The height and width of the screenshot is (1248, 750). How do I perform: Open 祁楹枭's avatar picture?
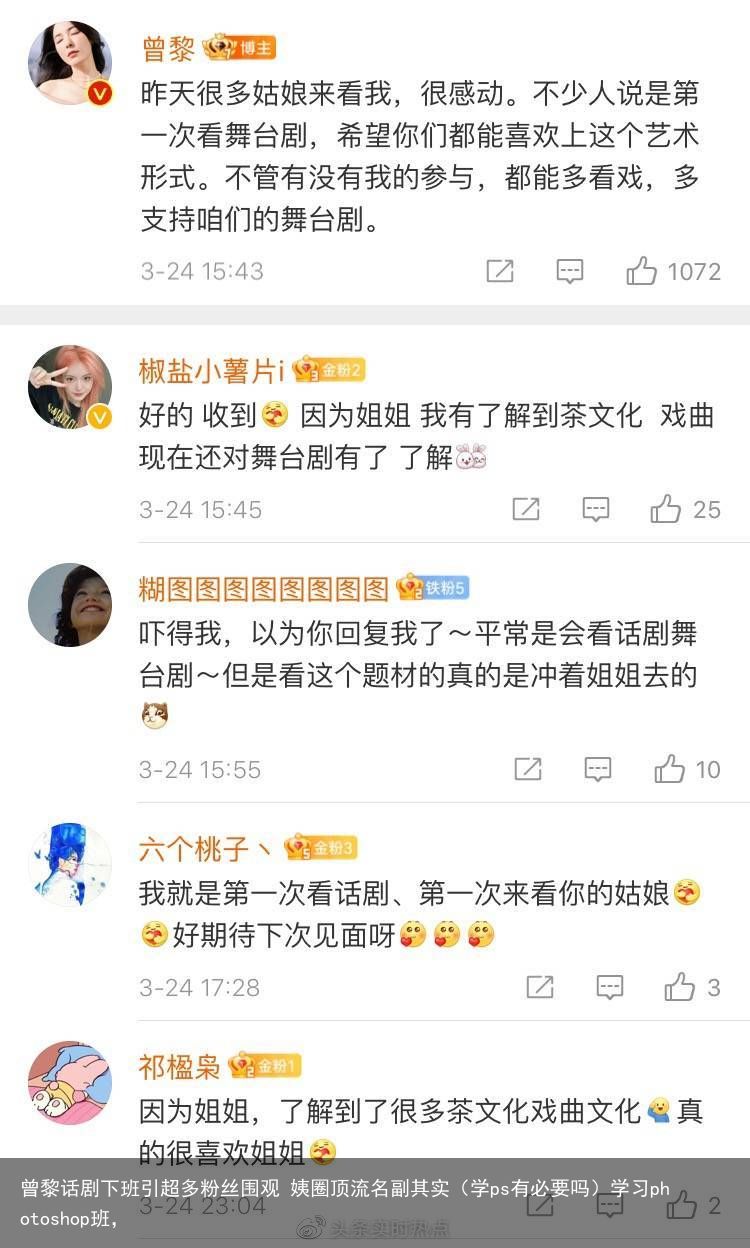(x=70, y=1083)
